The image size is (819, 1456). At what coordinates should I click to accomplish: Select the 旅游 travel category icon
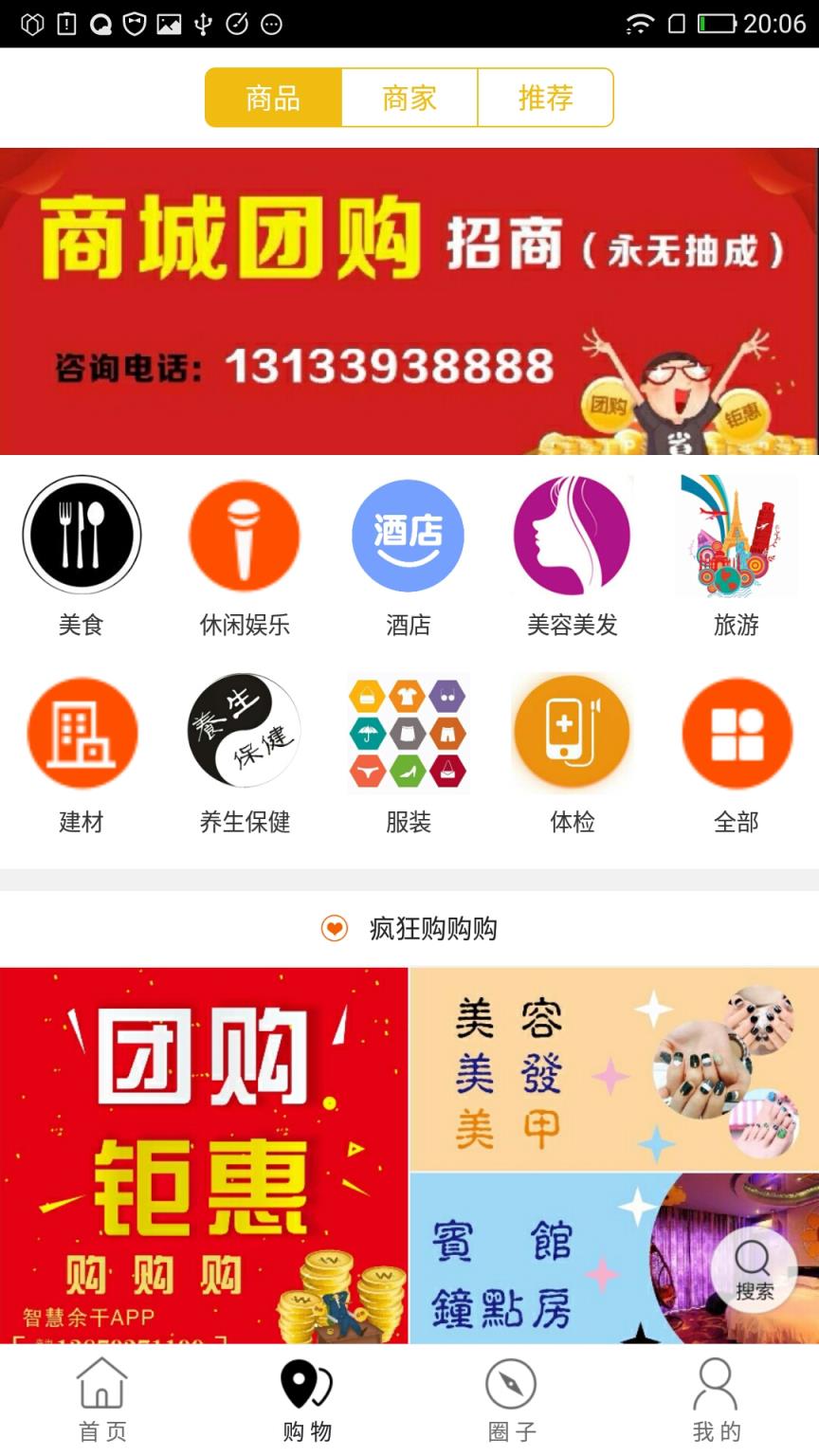(736, 535)
